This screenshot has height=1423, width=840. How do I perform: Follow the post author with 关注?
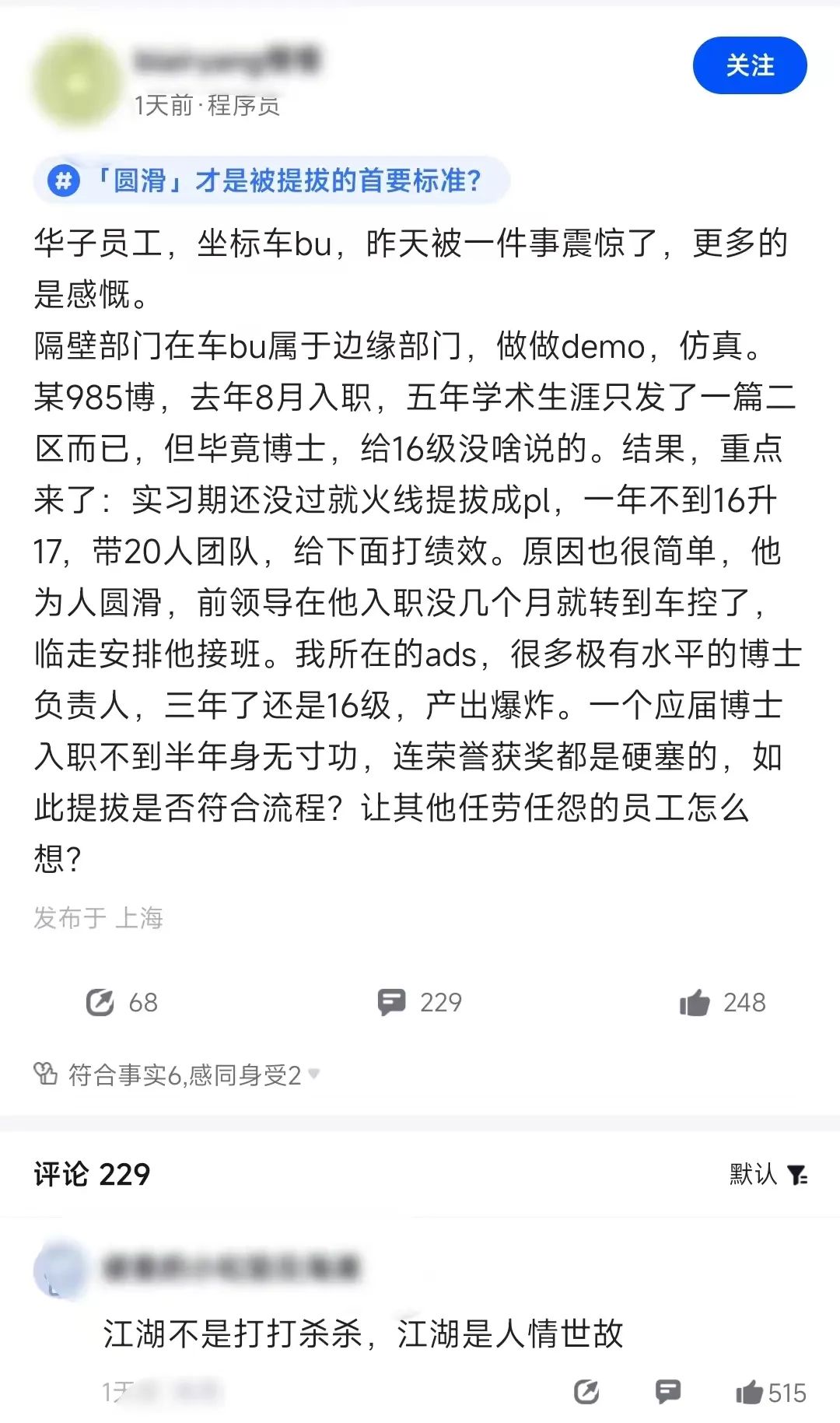pyautogui.click(x=749, y=65)
